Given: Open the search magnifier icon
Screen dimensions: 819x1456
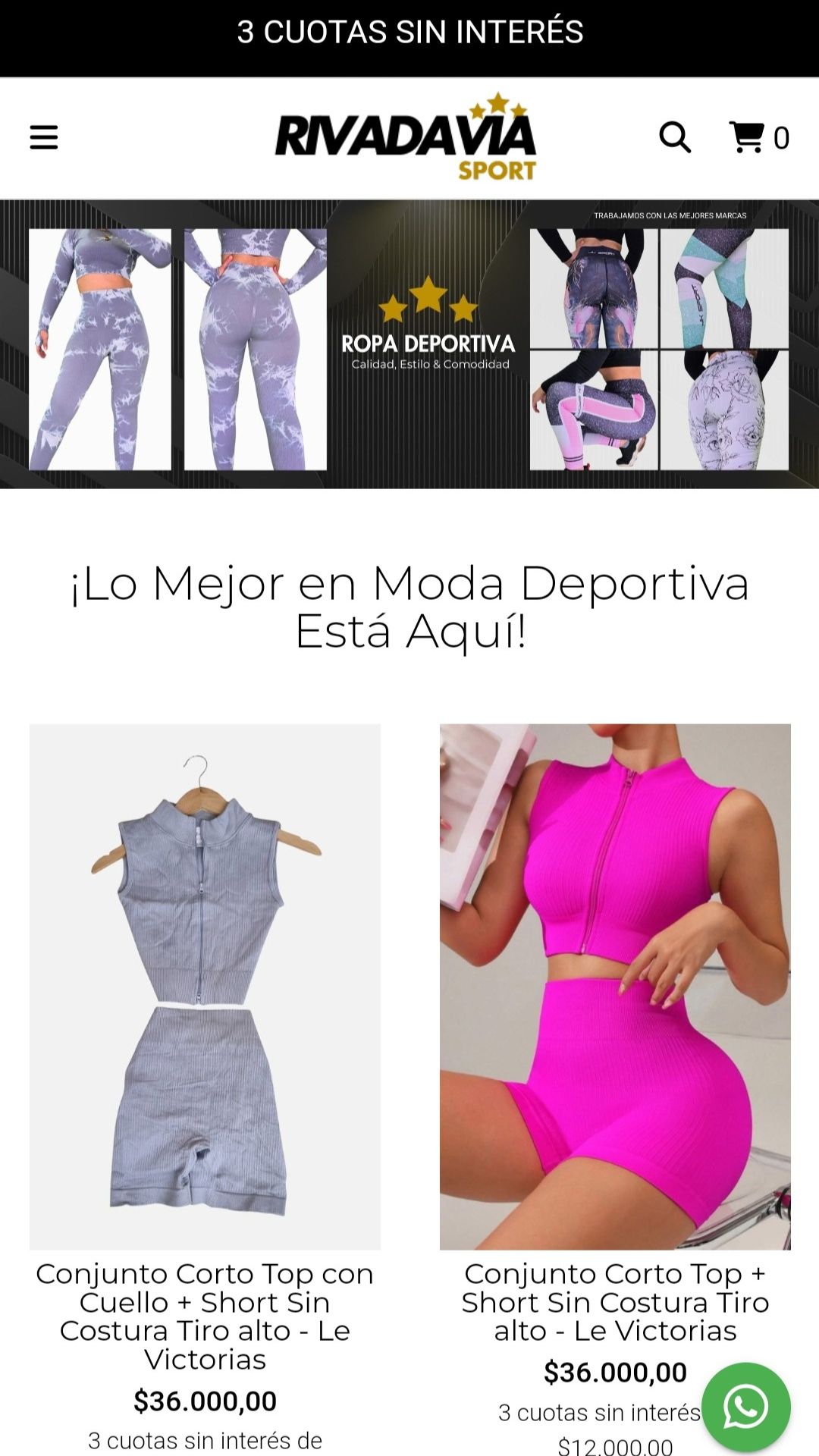Looking at the screenshot, I should [674, 138].
